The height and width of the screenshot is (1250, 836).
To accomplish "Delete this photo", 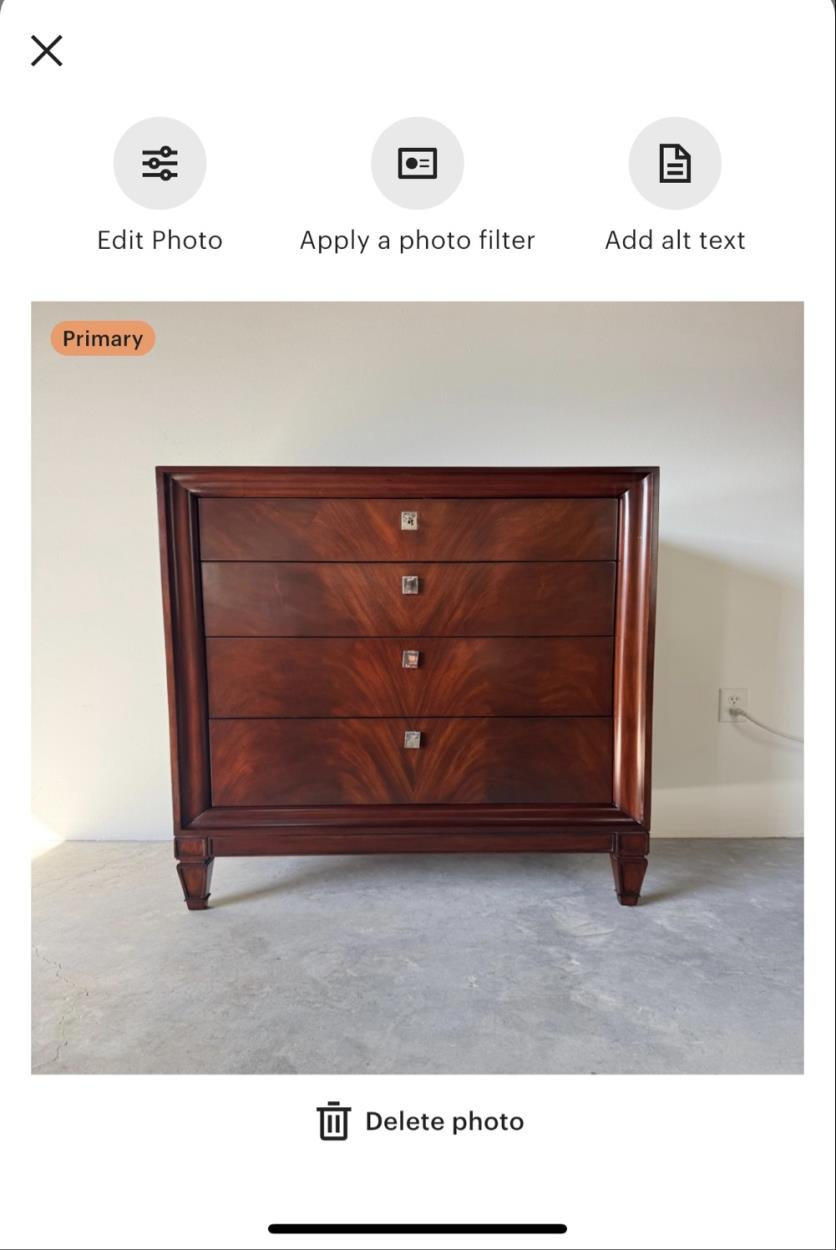I will coord(420,1122).
